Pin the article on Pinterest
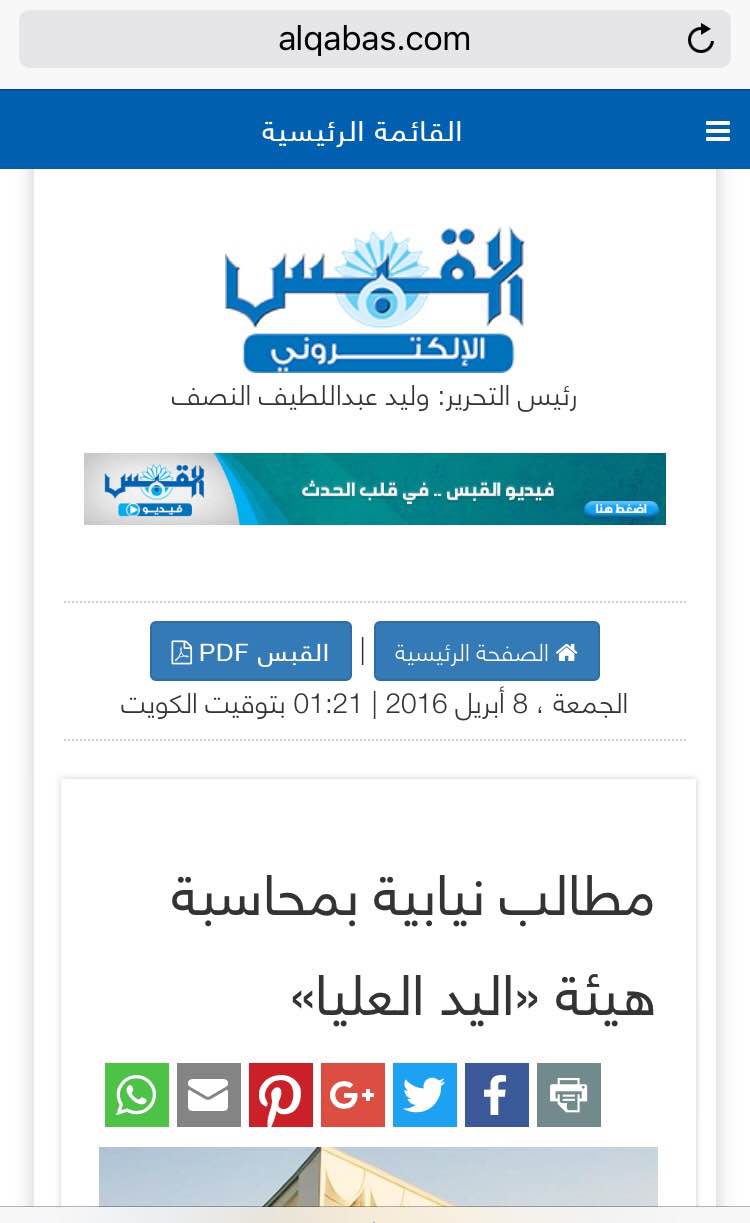This screenshot has width=750, height=1223. pyautogui.click(x=281, y=1095)
